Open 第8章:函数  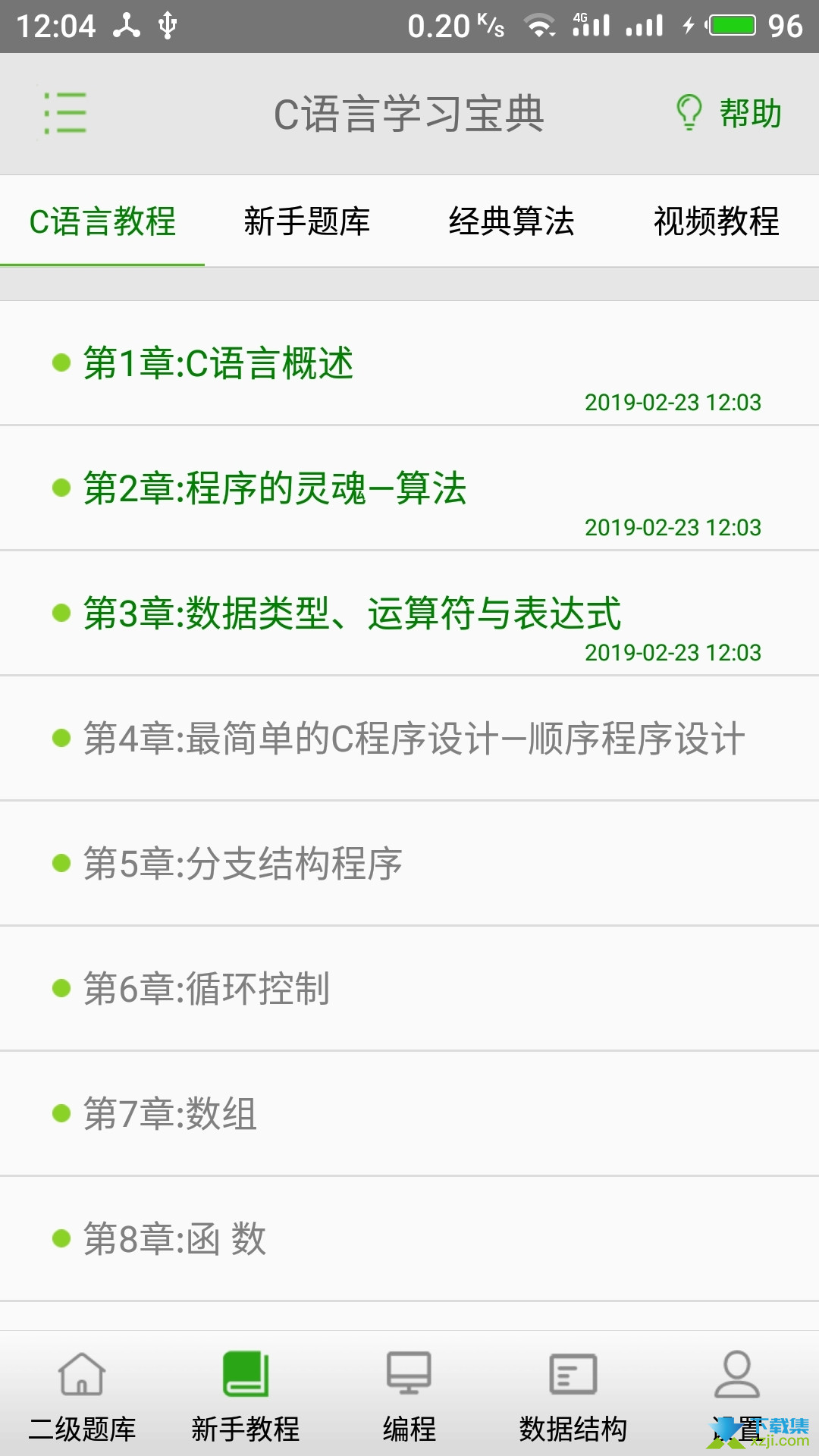point(409,1239)
